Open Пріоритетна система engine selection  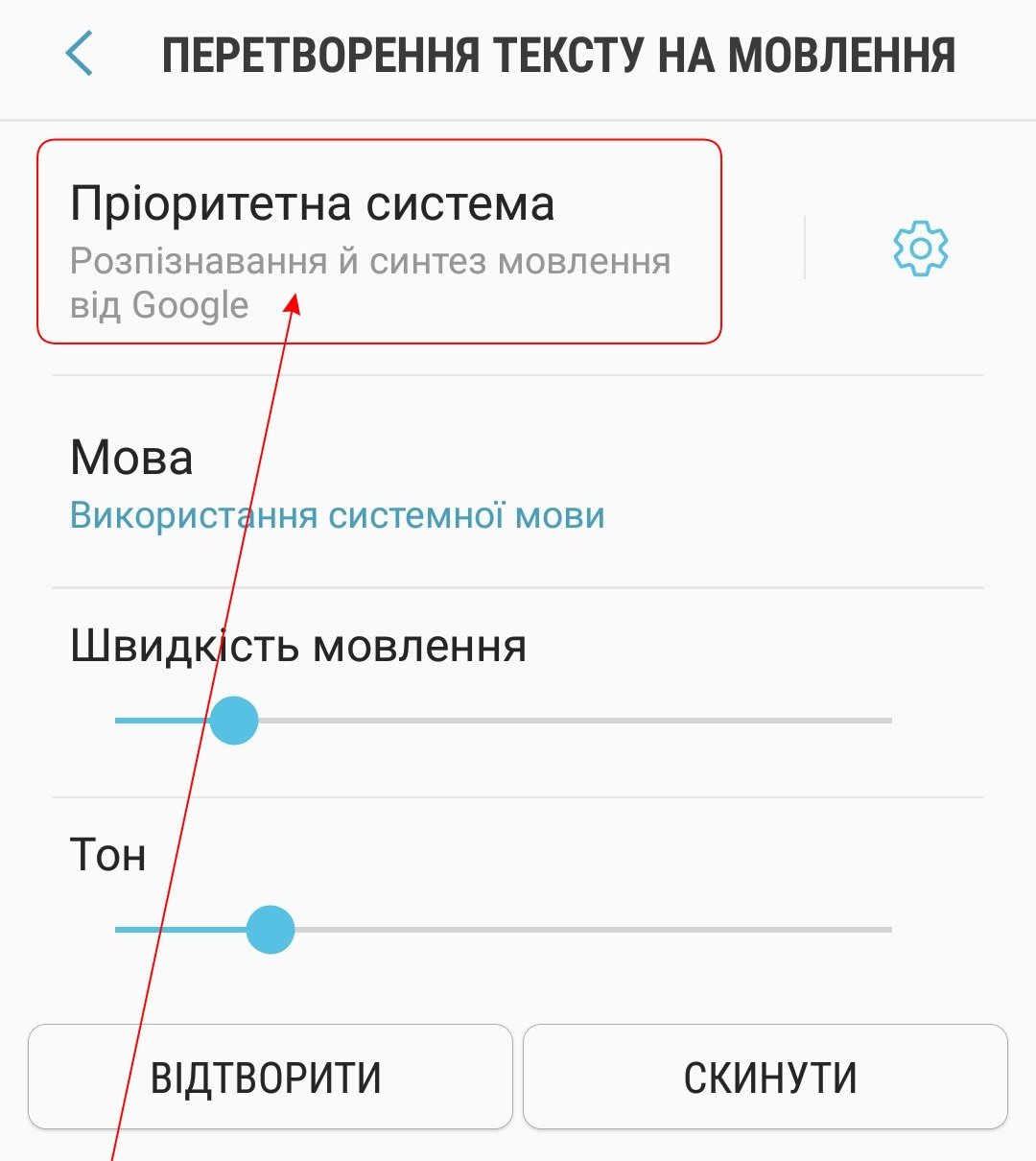click(378, 242)
